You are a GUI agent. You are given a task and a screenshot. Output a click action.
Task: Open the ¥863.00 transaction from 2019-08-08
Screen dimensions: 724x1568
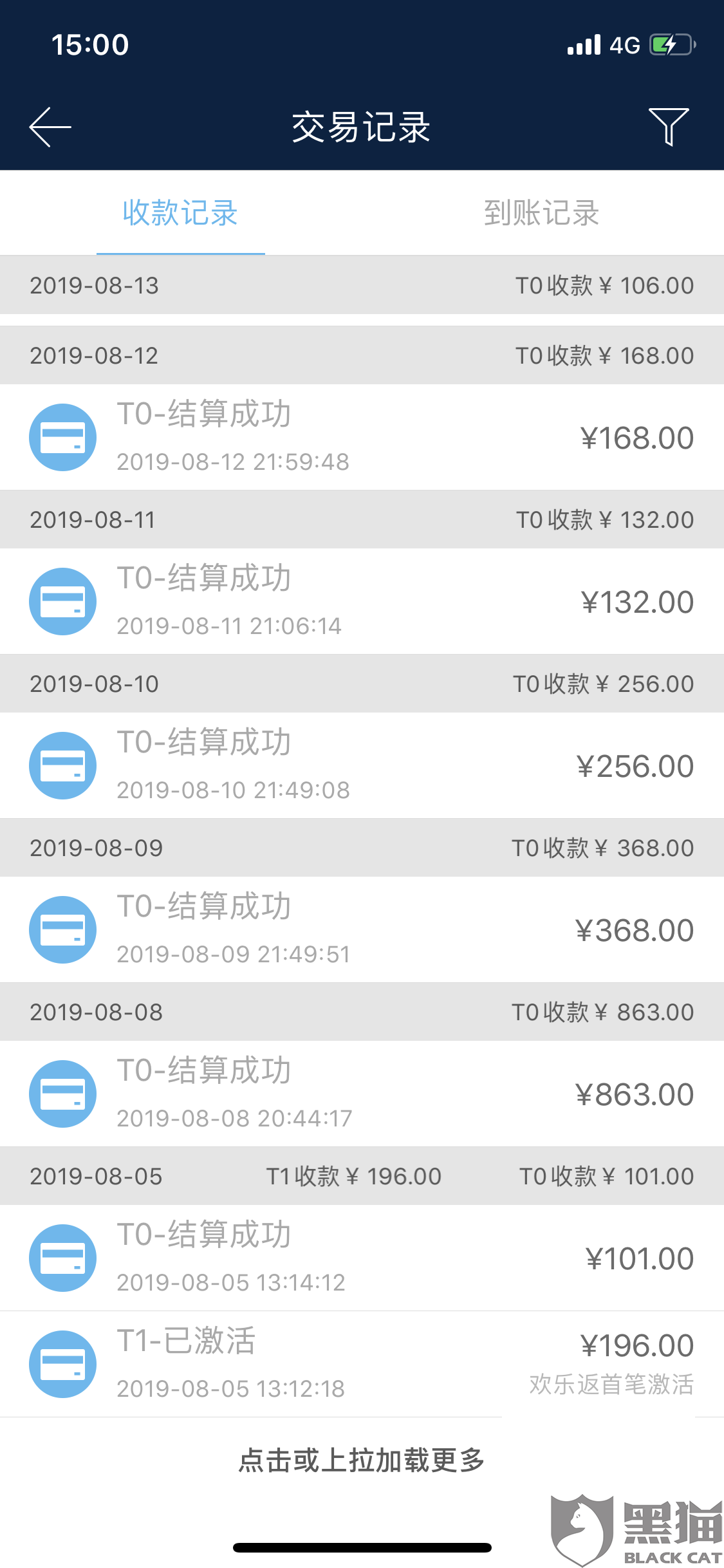[362, 1094]
